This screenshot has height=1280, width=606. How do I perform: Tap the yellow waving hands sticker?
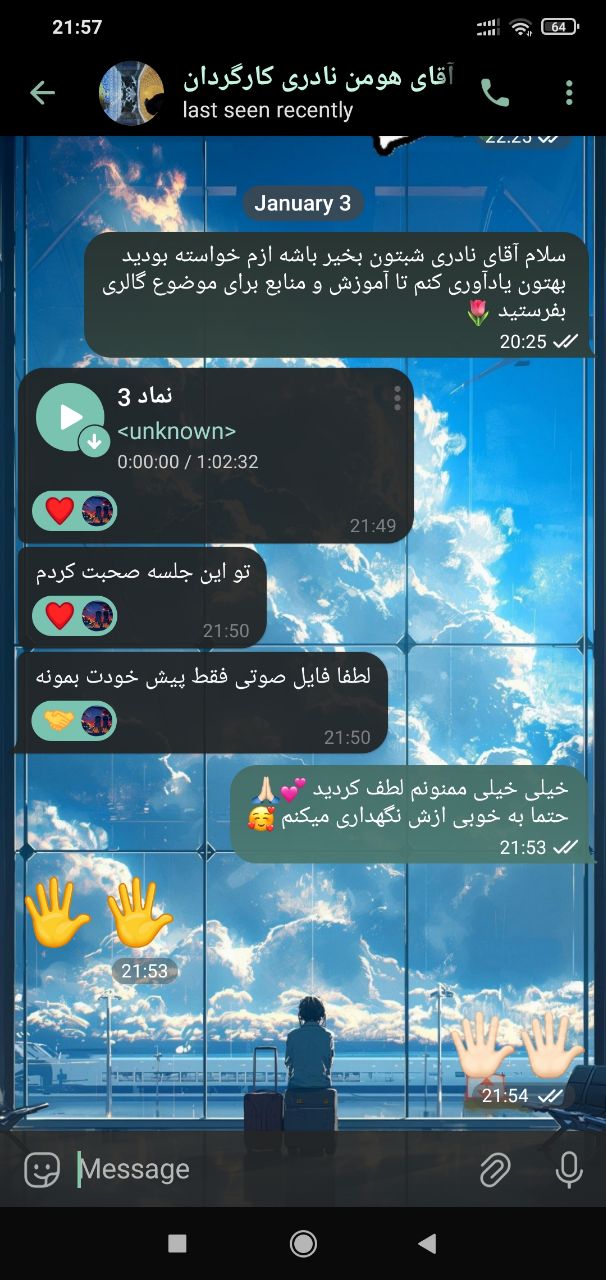click(98, 912)
